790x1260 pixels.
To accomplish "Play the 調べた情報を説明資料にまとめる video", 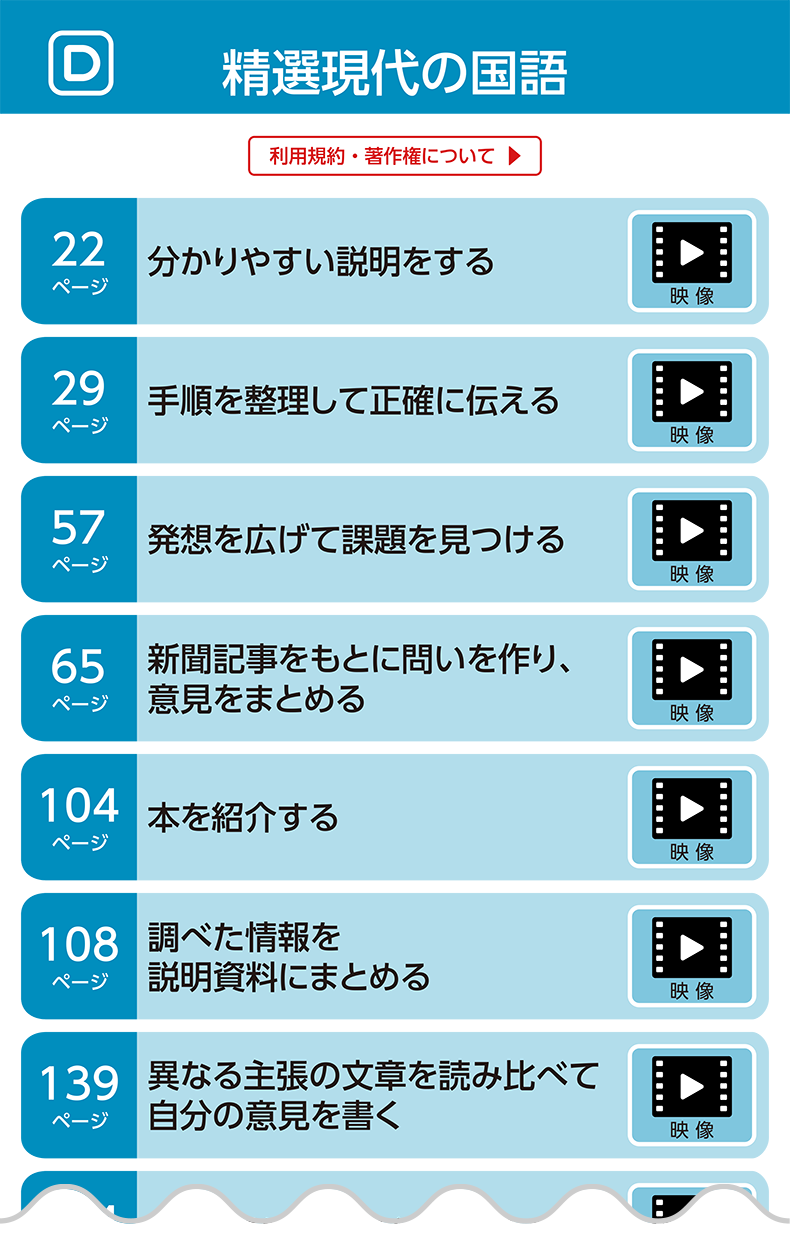I will coord(692,956).
